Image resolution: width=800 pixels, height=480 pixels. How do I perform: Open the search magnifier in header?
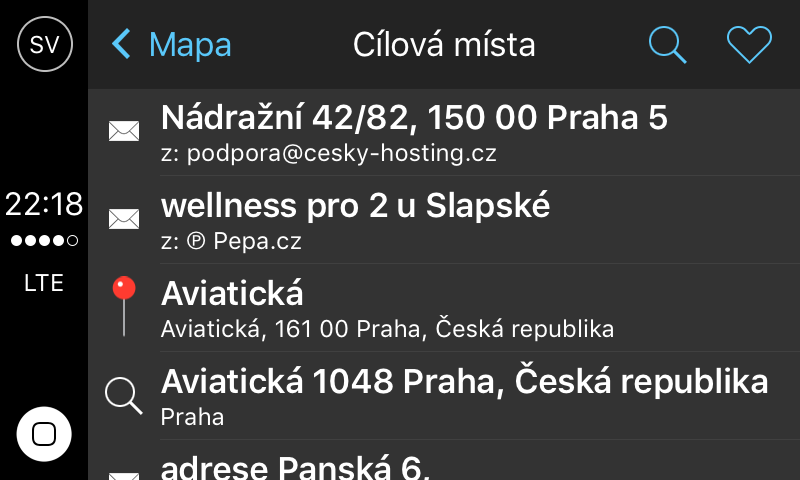tap(667, 45)
